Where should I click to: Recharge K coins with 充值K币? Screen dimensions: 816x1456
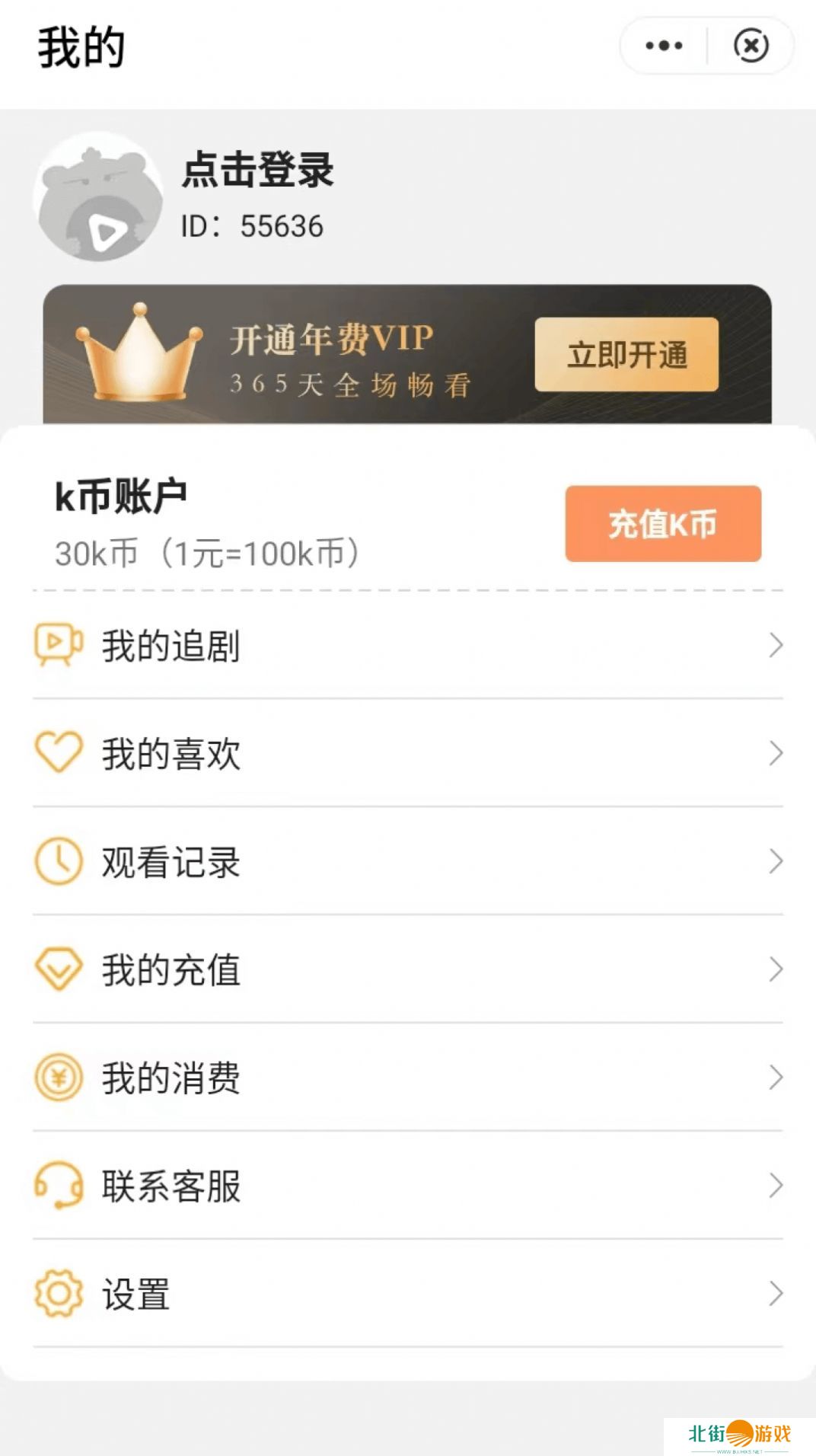pos(662,524)
